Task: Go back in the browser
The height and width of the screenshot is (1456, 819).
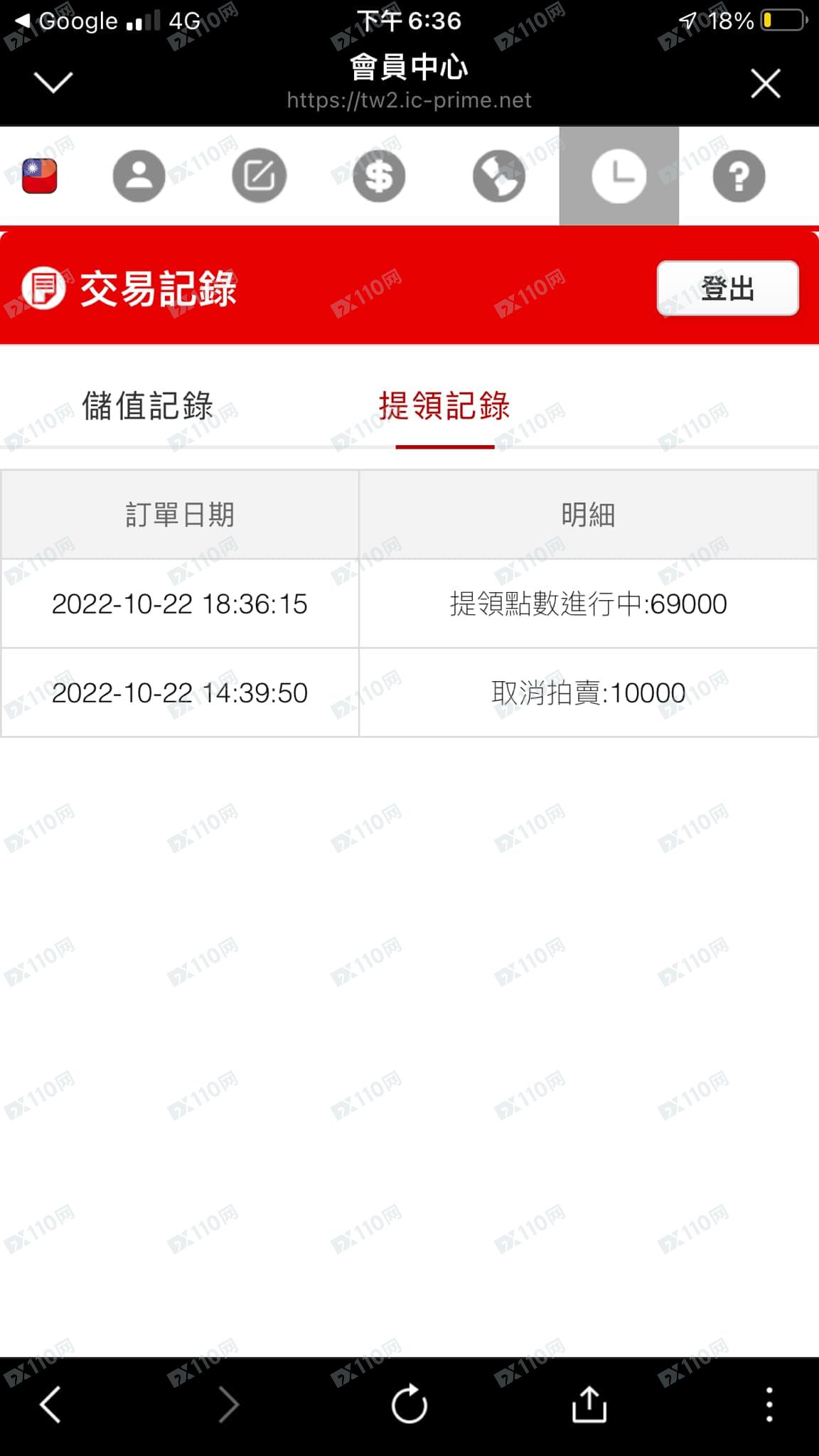Action: [x=50, y=1404]
